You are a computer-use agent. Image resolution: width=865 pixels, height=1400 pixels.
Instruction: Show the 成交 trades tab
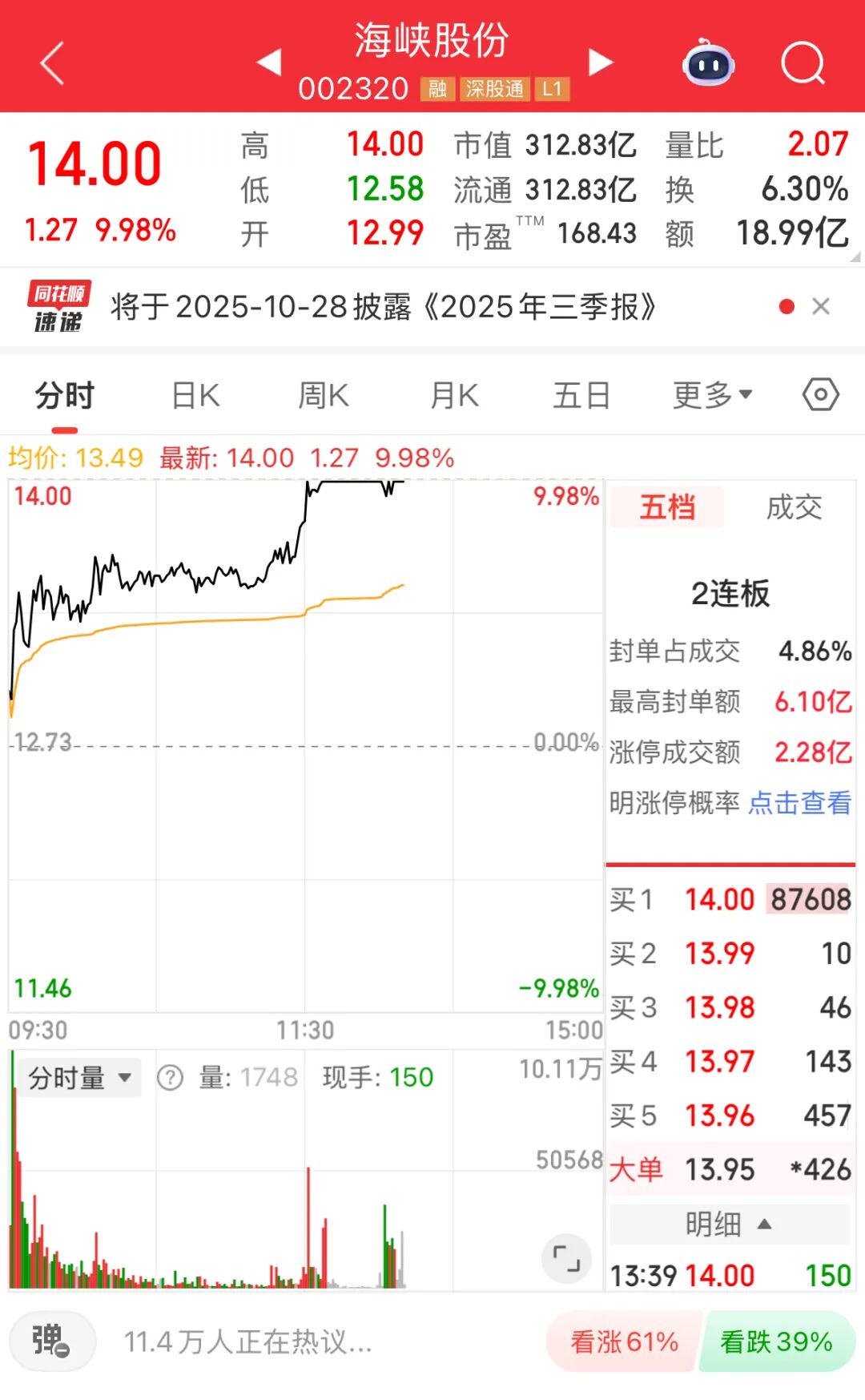tap(794, 507)
